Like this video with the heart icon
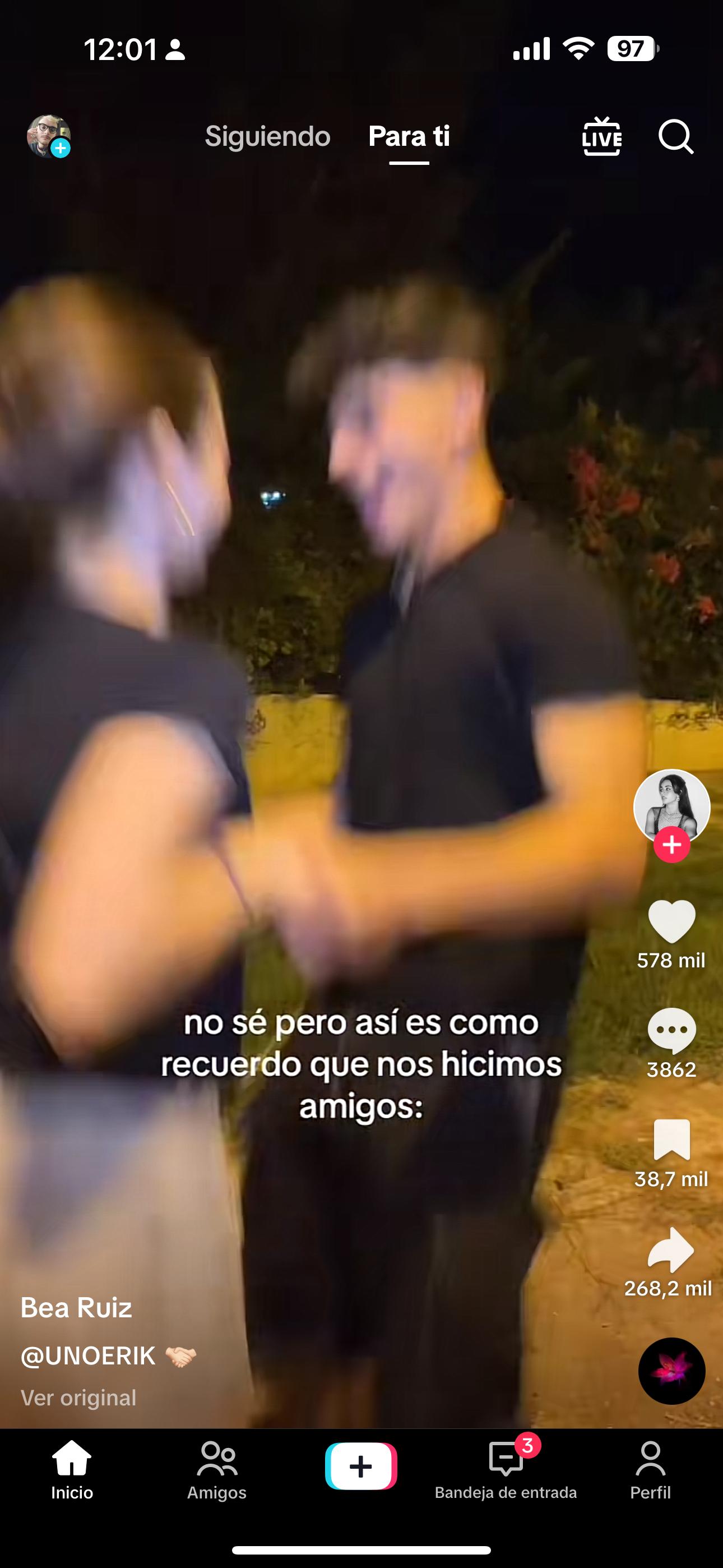 (x=671, y=921)
